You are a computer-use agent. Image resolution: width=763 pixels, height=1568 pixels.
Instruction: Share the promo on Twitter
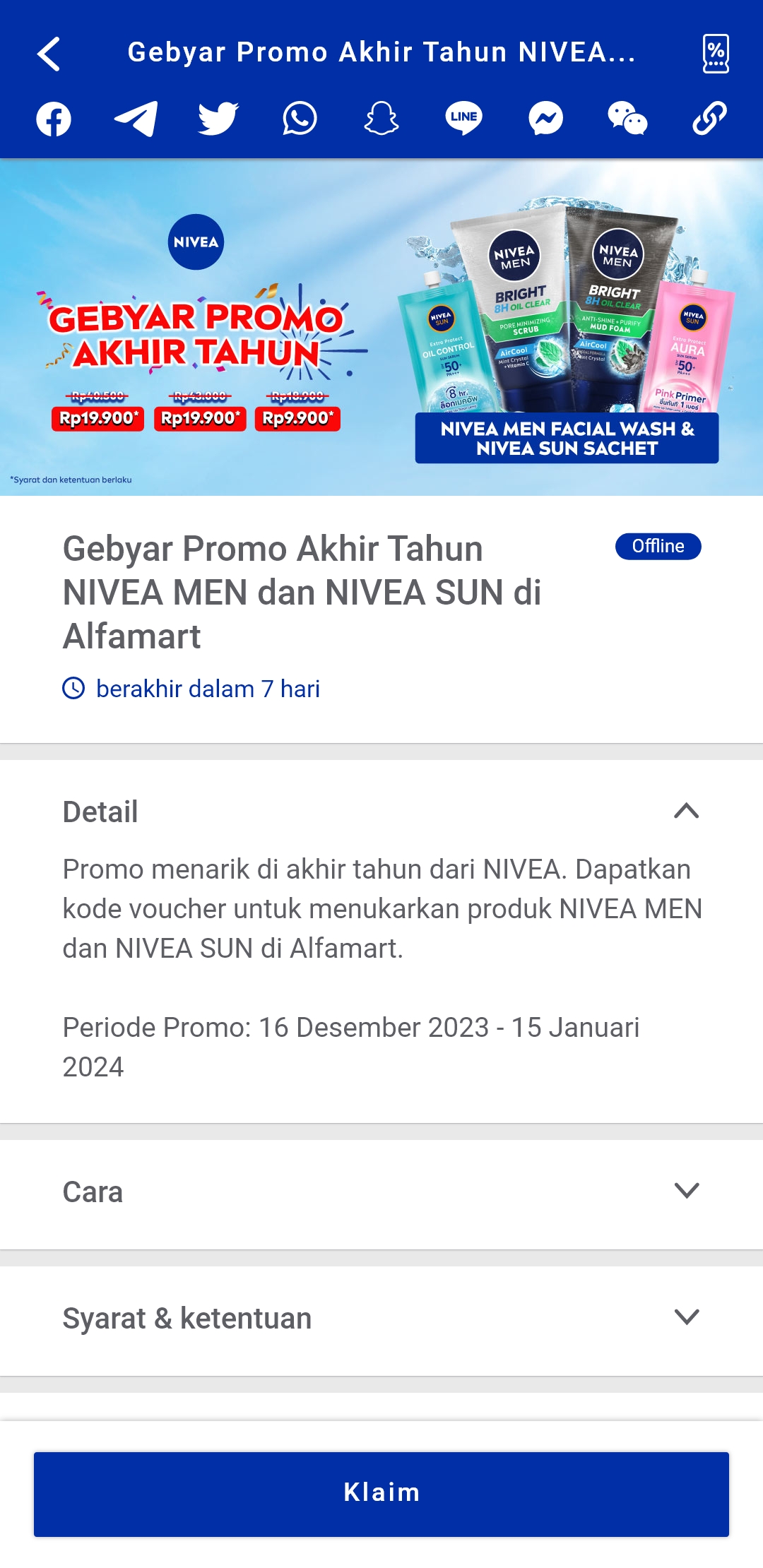(x=218, y=119)
